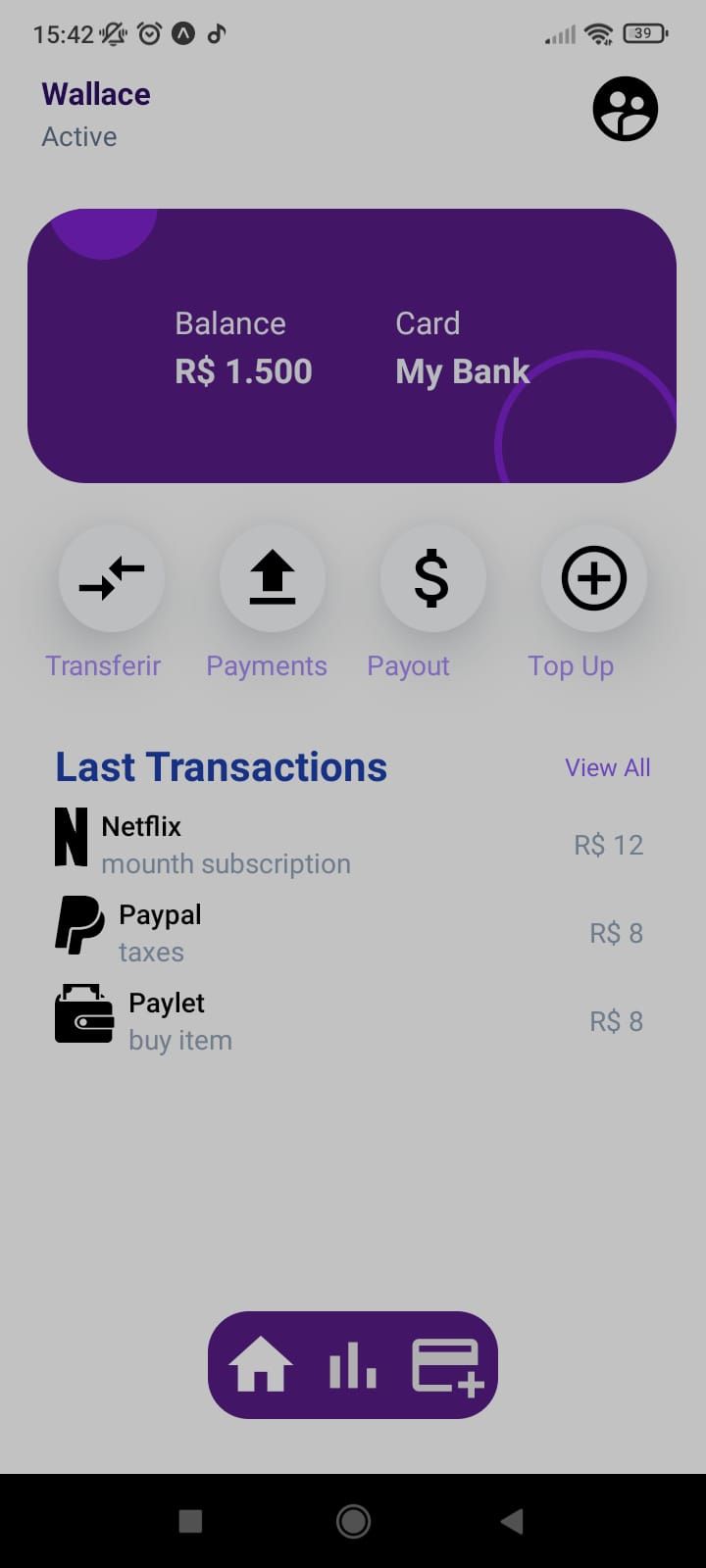View All last transactions
The height and width of the screenshot is (1568, 706).
(x=607, y=767)
